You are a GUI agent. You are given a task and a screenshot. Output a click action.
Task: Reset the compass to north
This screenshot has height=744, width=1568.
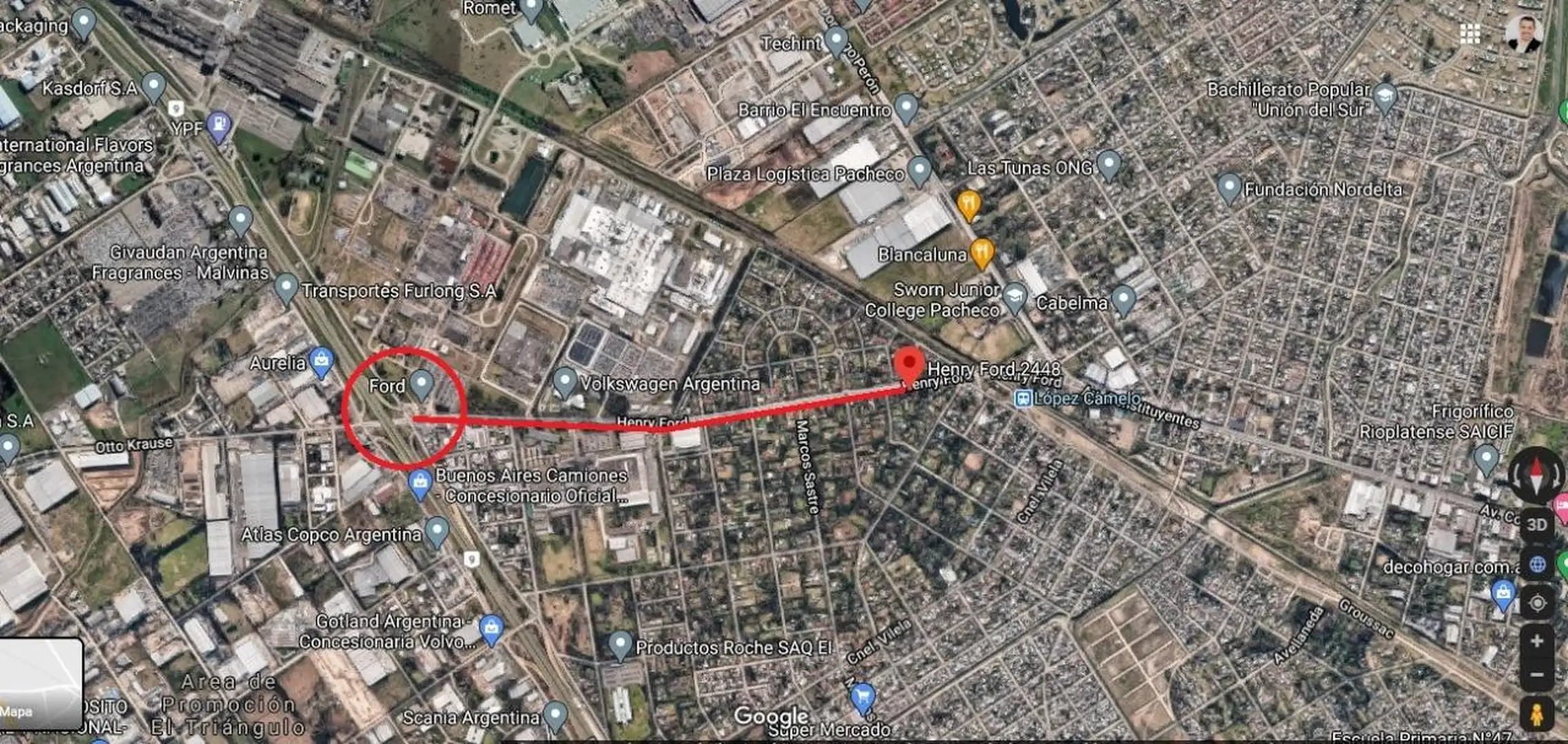(1536, 475)
